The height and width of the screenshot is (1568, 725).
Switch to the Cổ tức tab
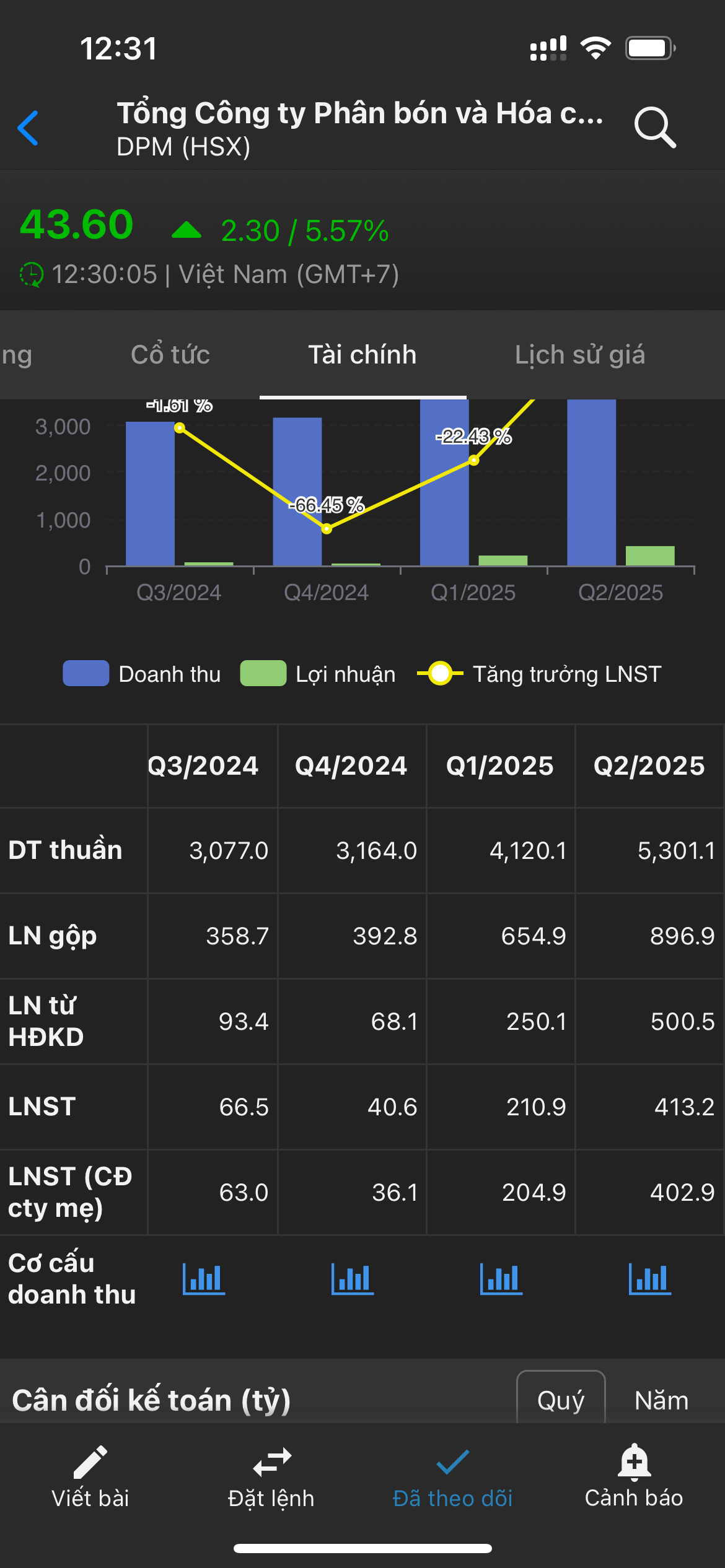(170, 355)
